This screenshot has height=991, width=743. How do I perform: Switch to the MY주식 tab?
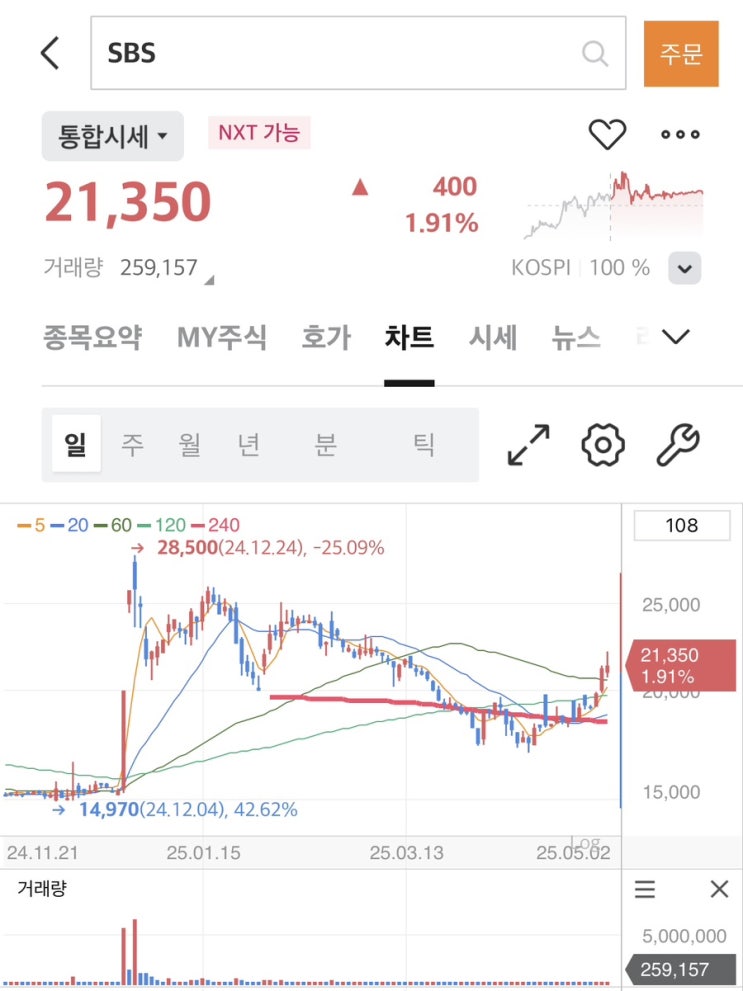[221, 338]
